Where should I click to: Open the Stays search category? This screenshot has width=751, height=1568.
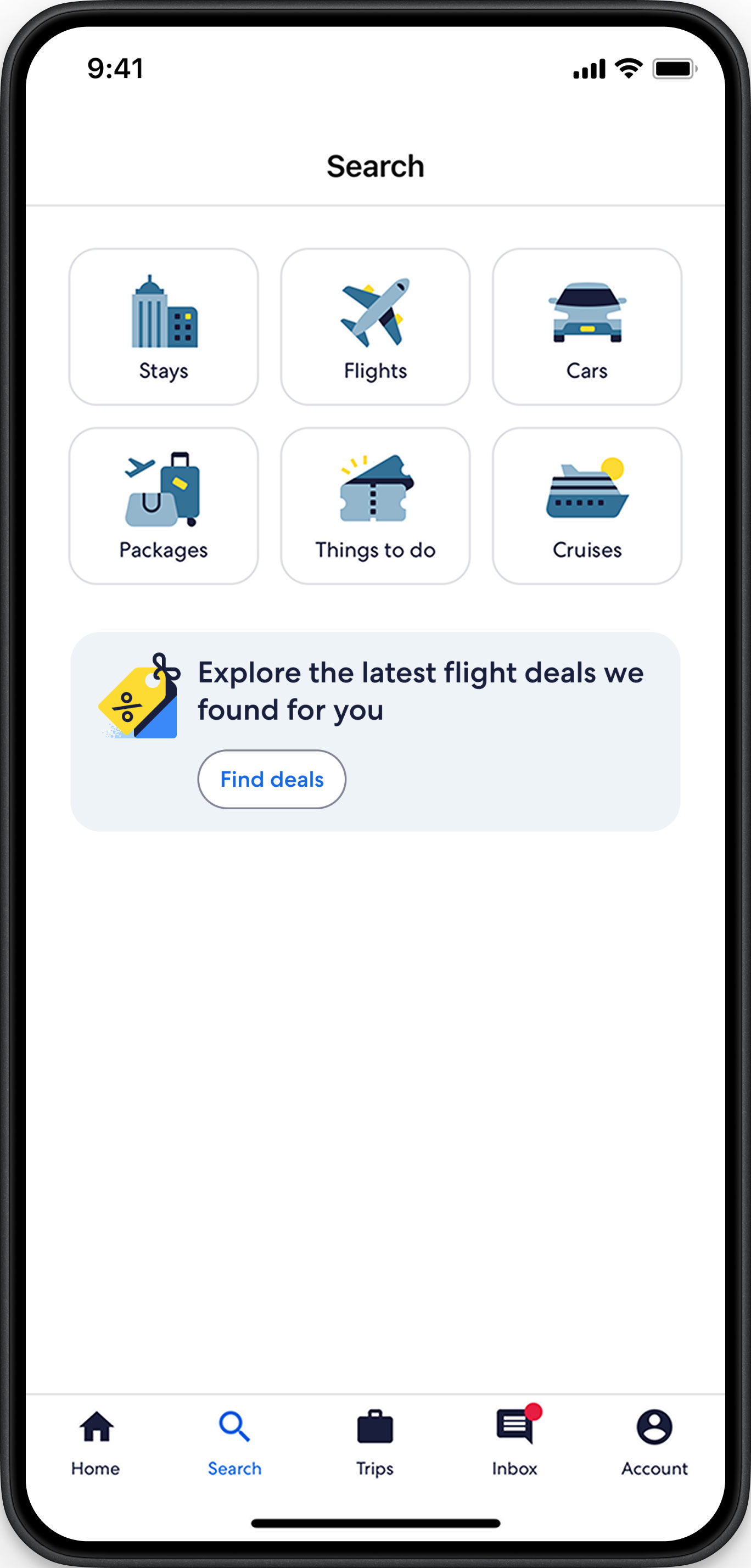[163, 327]
